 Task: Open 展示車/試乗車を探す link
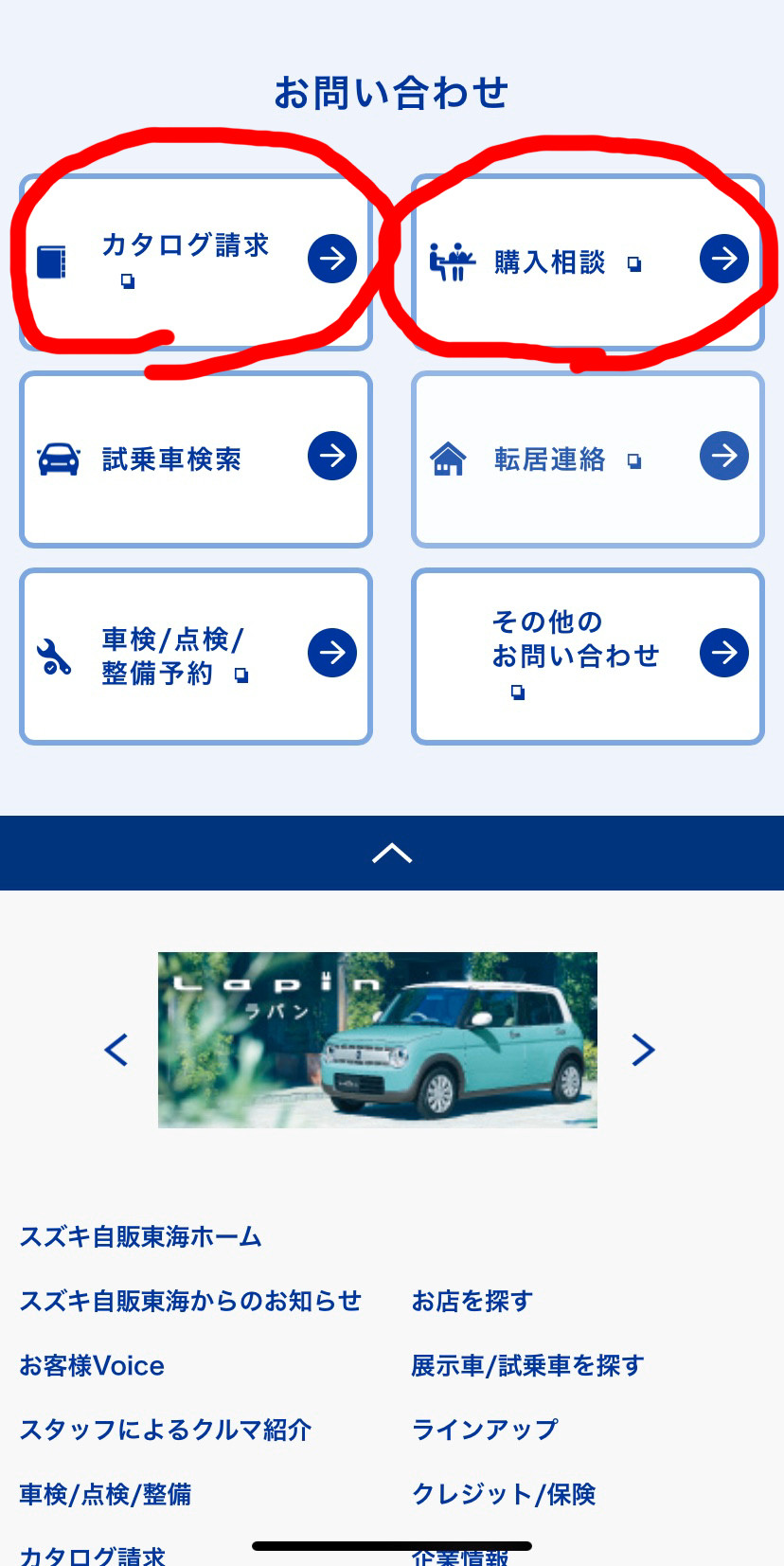(527, 1365)
